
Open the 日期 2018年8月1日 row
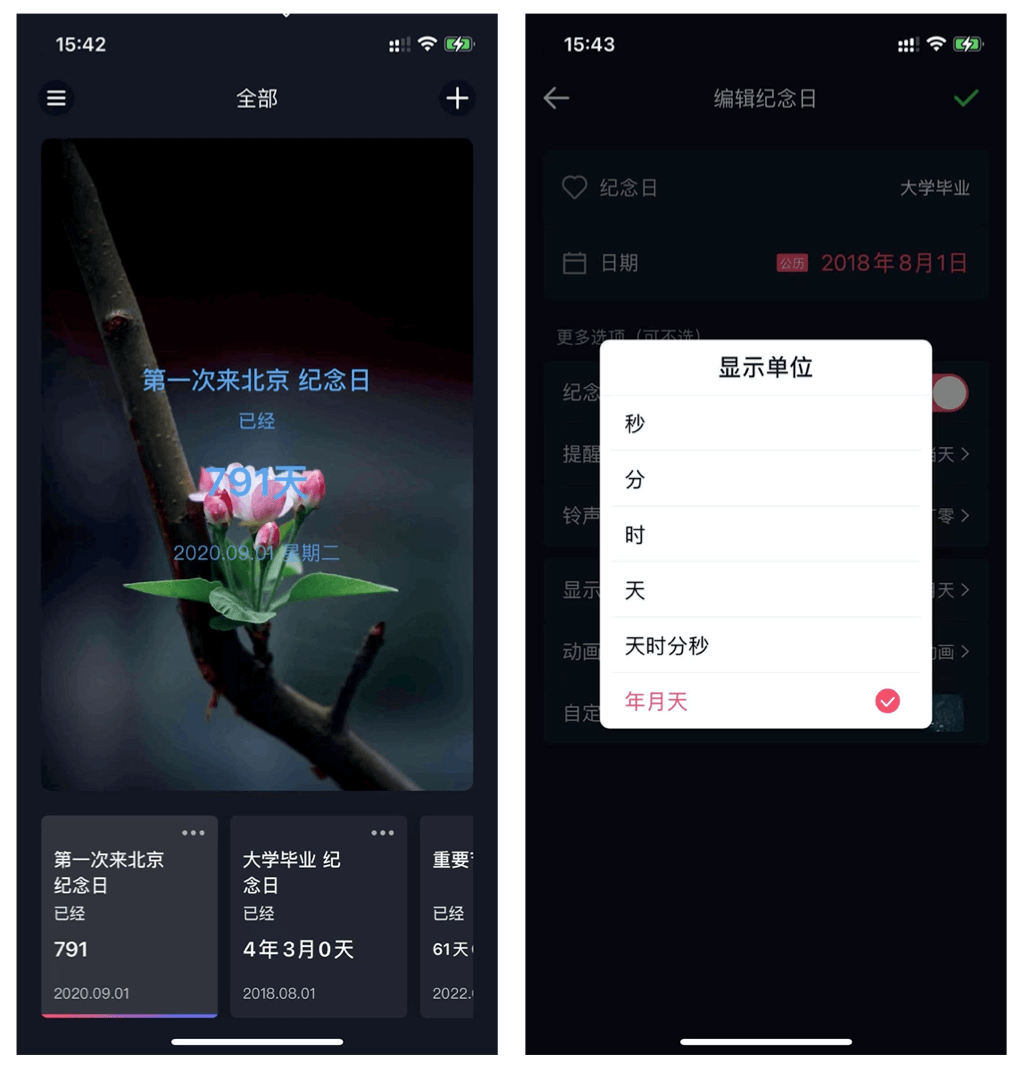point(765,263)
